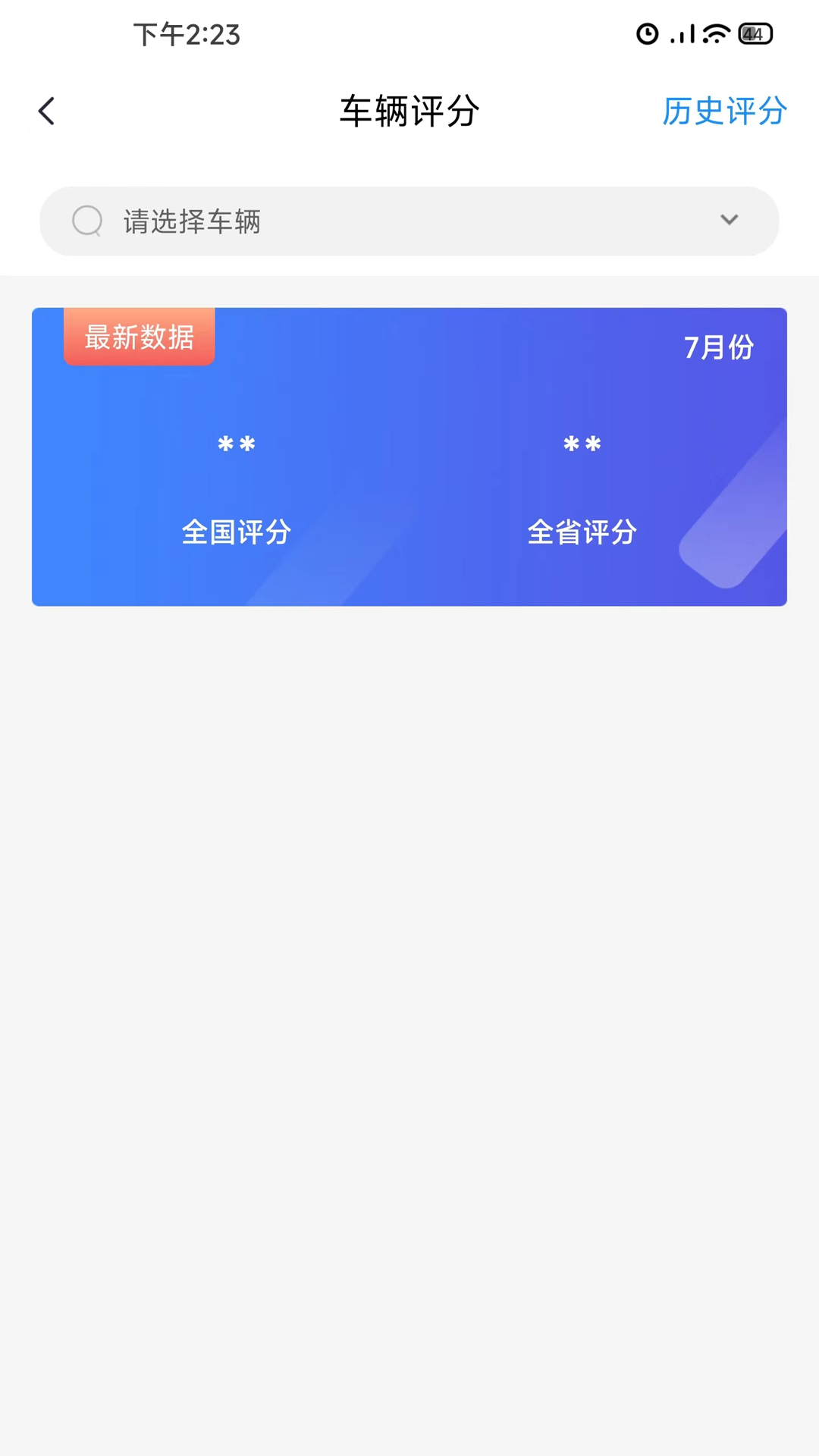Tap the cellular signal strength icon
This screenshot has height=1456, width=819.
pos(682,33)
